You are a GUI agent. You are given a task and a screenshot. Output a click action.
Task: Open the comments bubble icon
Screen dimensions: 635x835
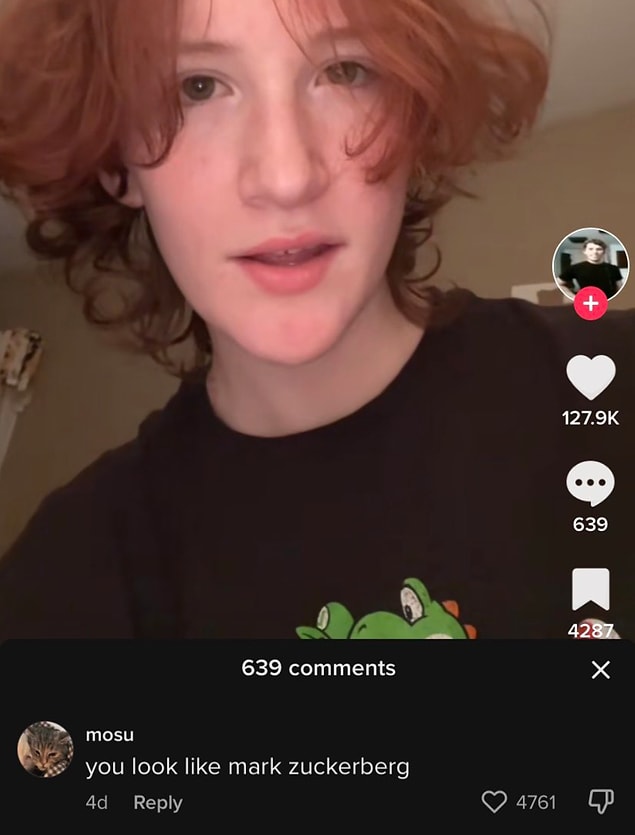coord(590,483)
